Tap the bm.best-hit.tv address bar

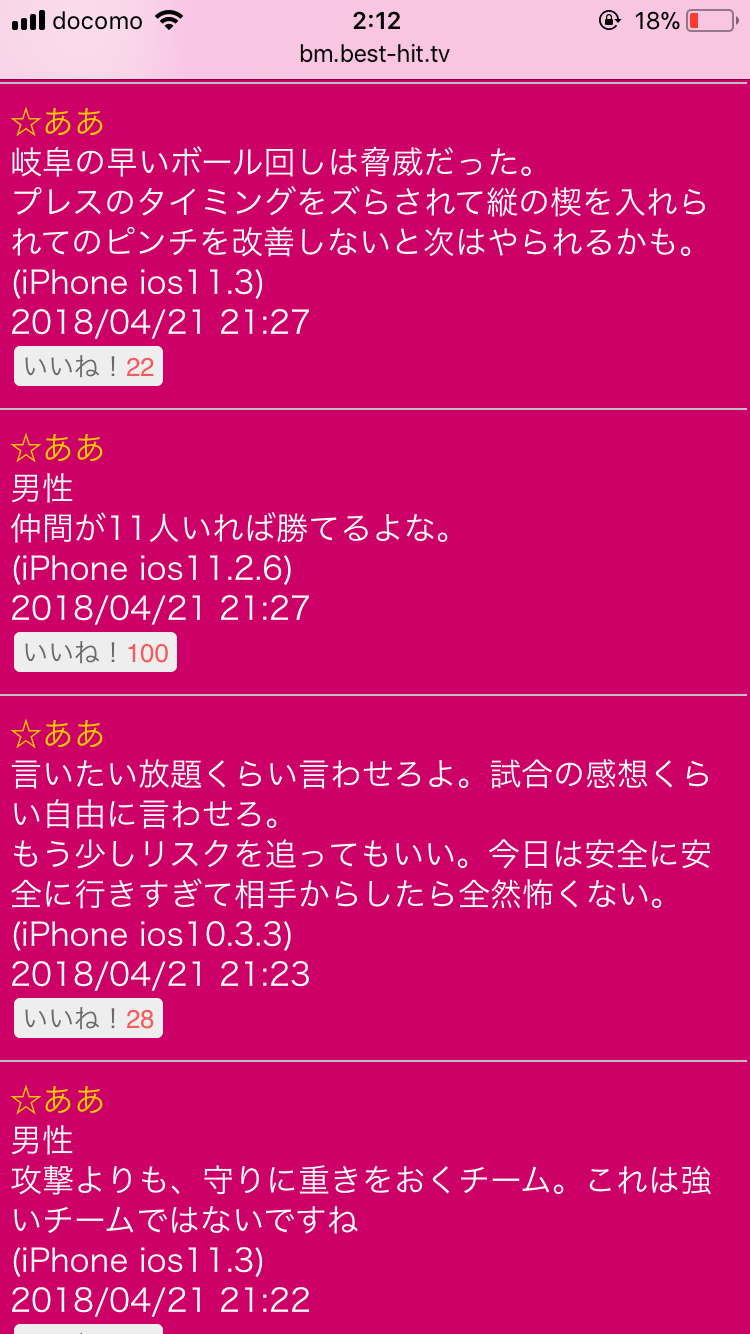point(375,54)
